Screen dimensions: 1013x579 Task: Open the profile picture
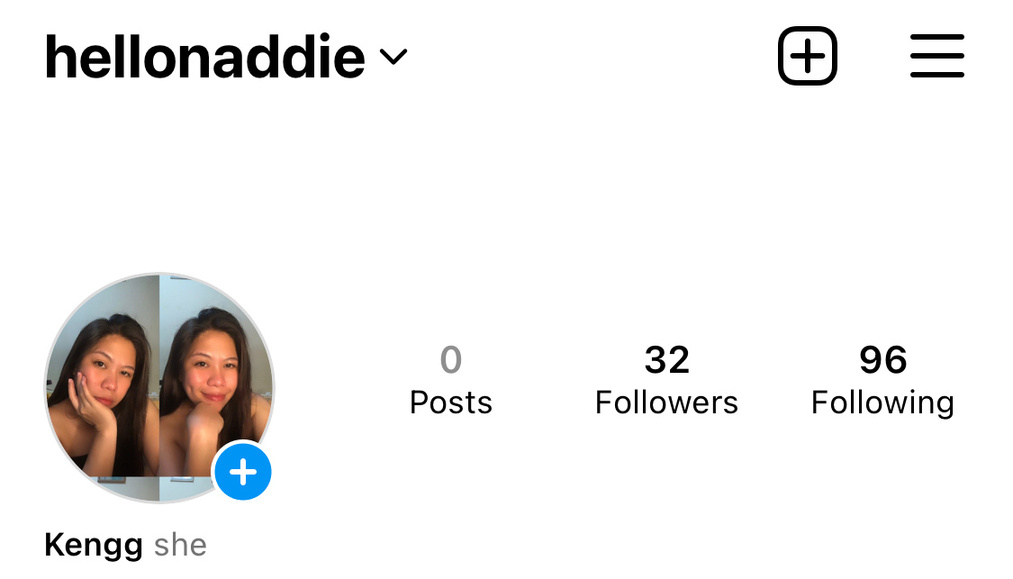(150, 380)
